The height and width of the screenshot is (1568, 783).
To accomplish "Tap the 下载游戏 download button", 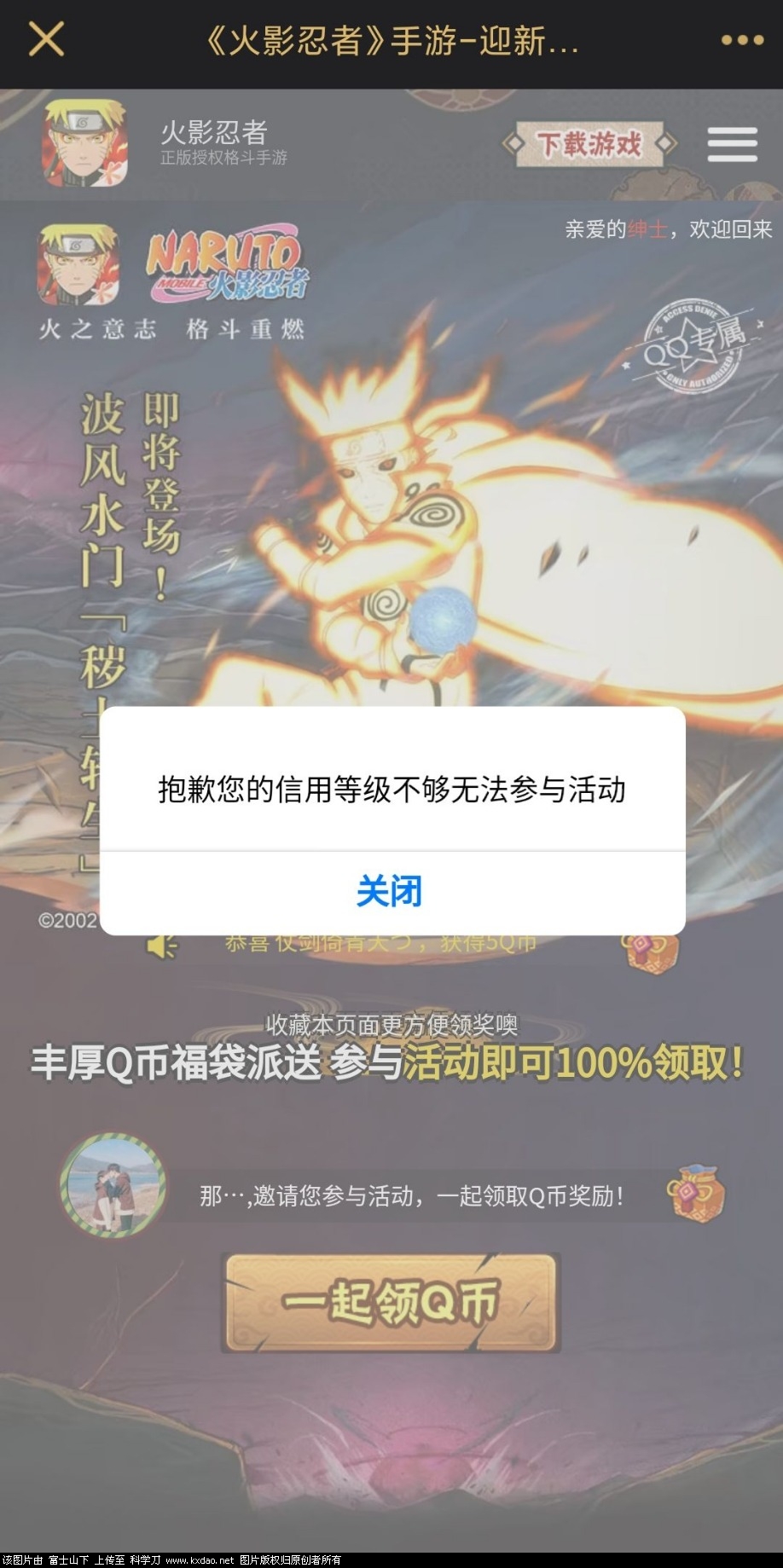I will point(589,144).
